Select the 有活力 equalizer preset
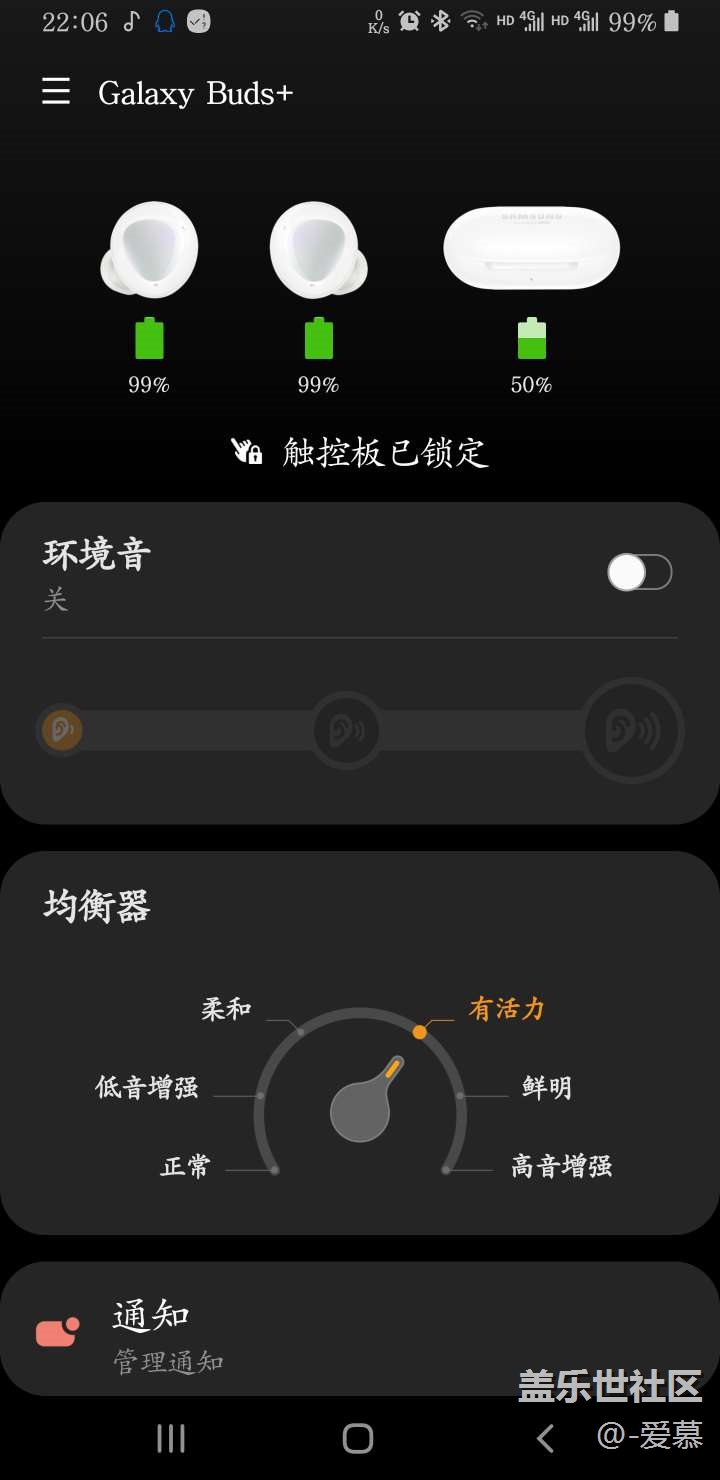 pos(506,1008)
